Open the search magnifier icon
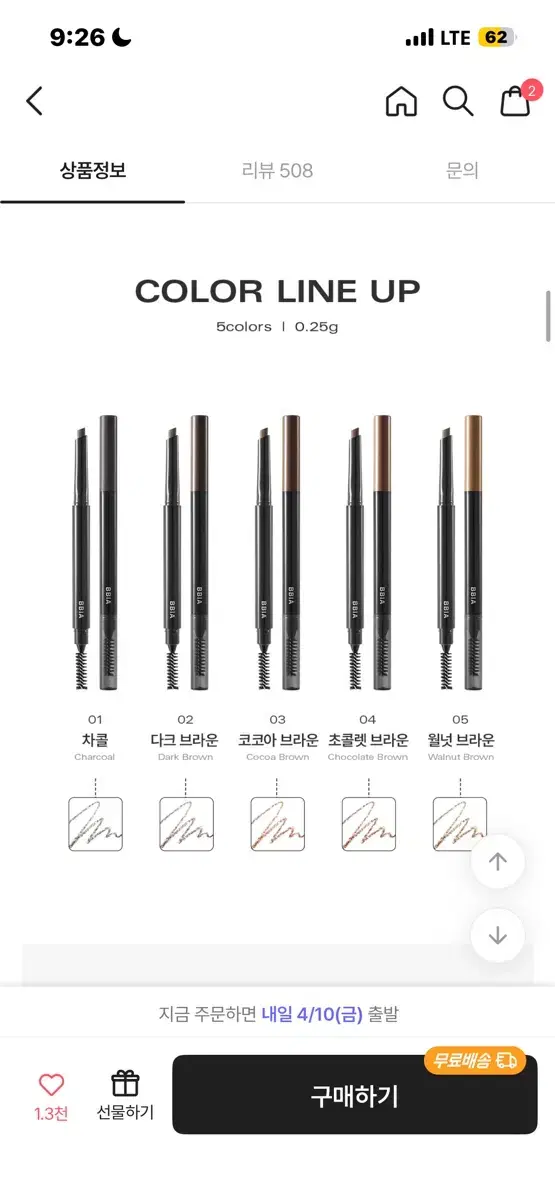 coord(458,101)
